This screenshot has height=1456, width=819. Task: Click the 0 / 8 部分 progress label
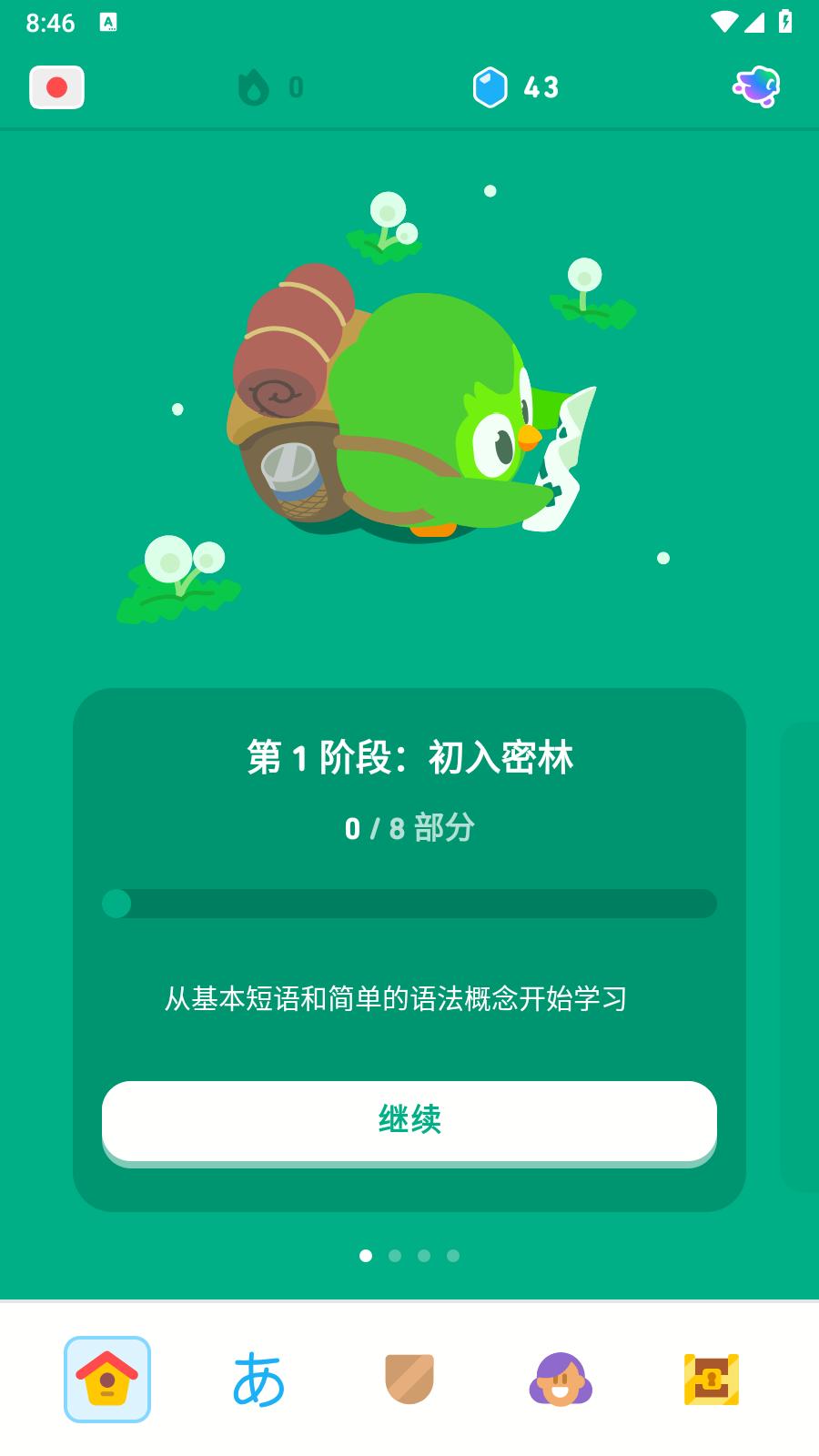tap(409, 826)
